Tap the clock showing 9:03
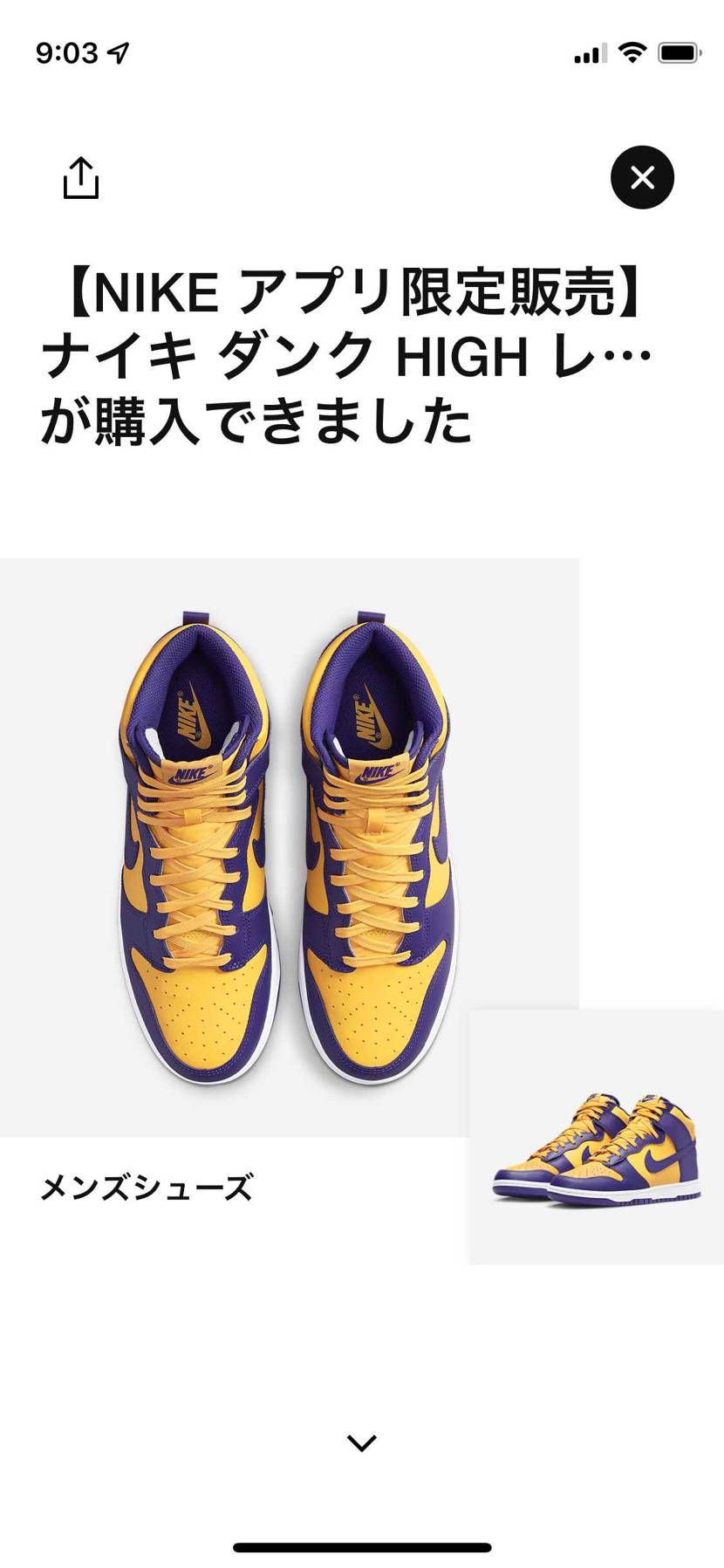This screenshot has height=1568, width=724. [68, 51]
